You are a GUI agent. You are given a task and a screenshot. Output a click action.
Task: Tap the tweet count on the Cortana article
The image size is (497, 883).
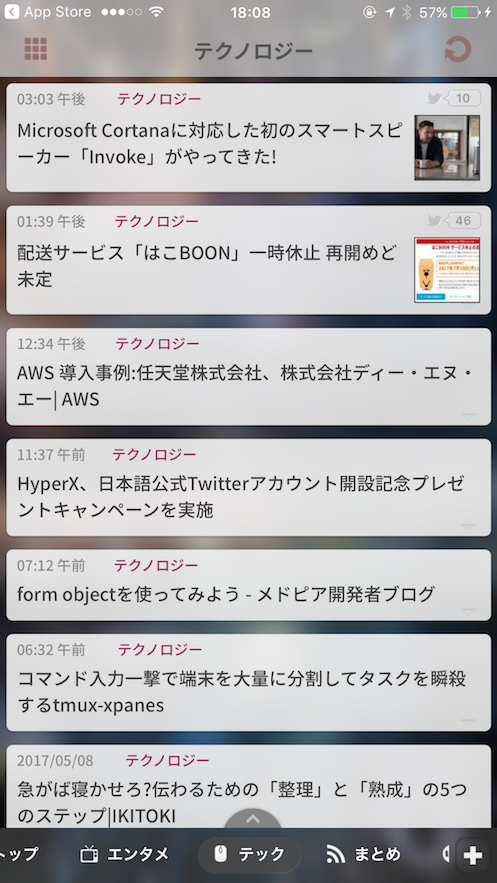(454, 99)
